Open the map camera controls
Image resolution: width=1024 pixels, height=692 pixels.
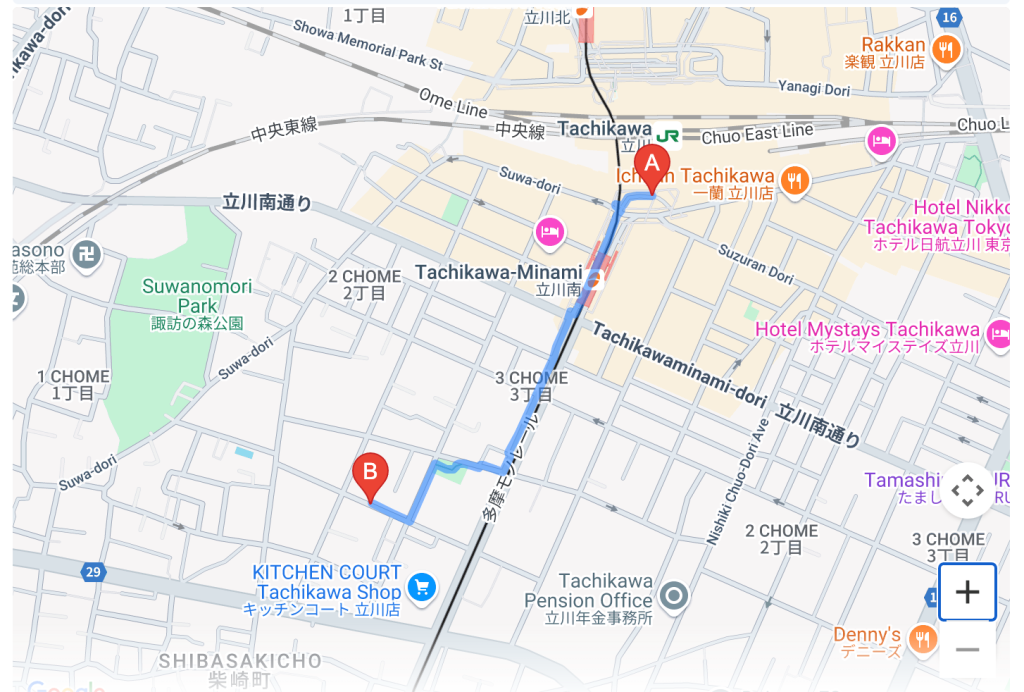(x=967, y=491)
